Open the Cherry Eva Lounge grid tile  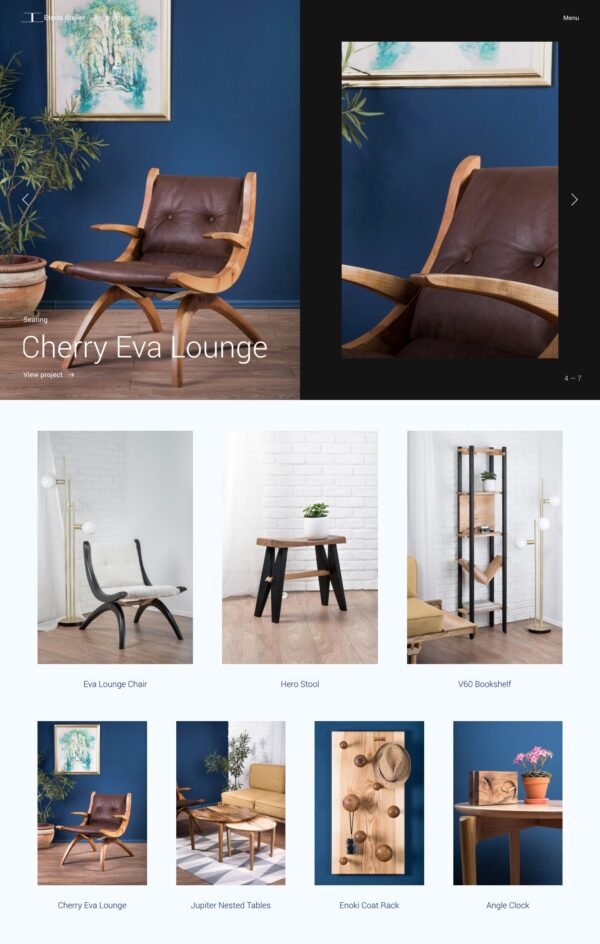(x=92, y=803)
